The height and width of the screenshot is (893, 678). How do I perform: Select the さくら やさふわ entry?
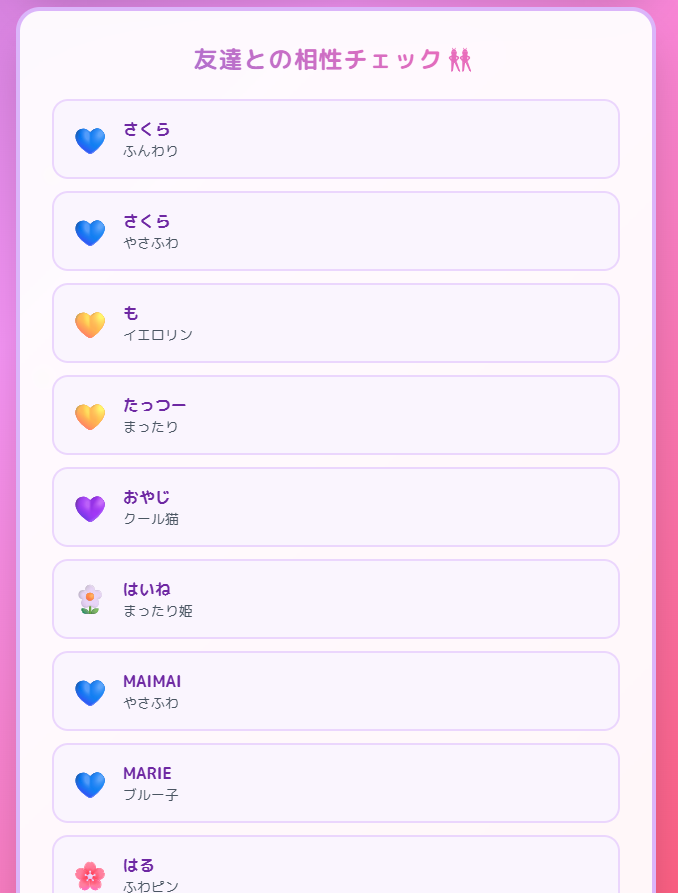335,231
